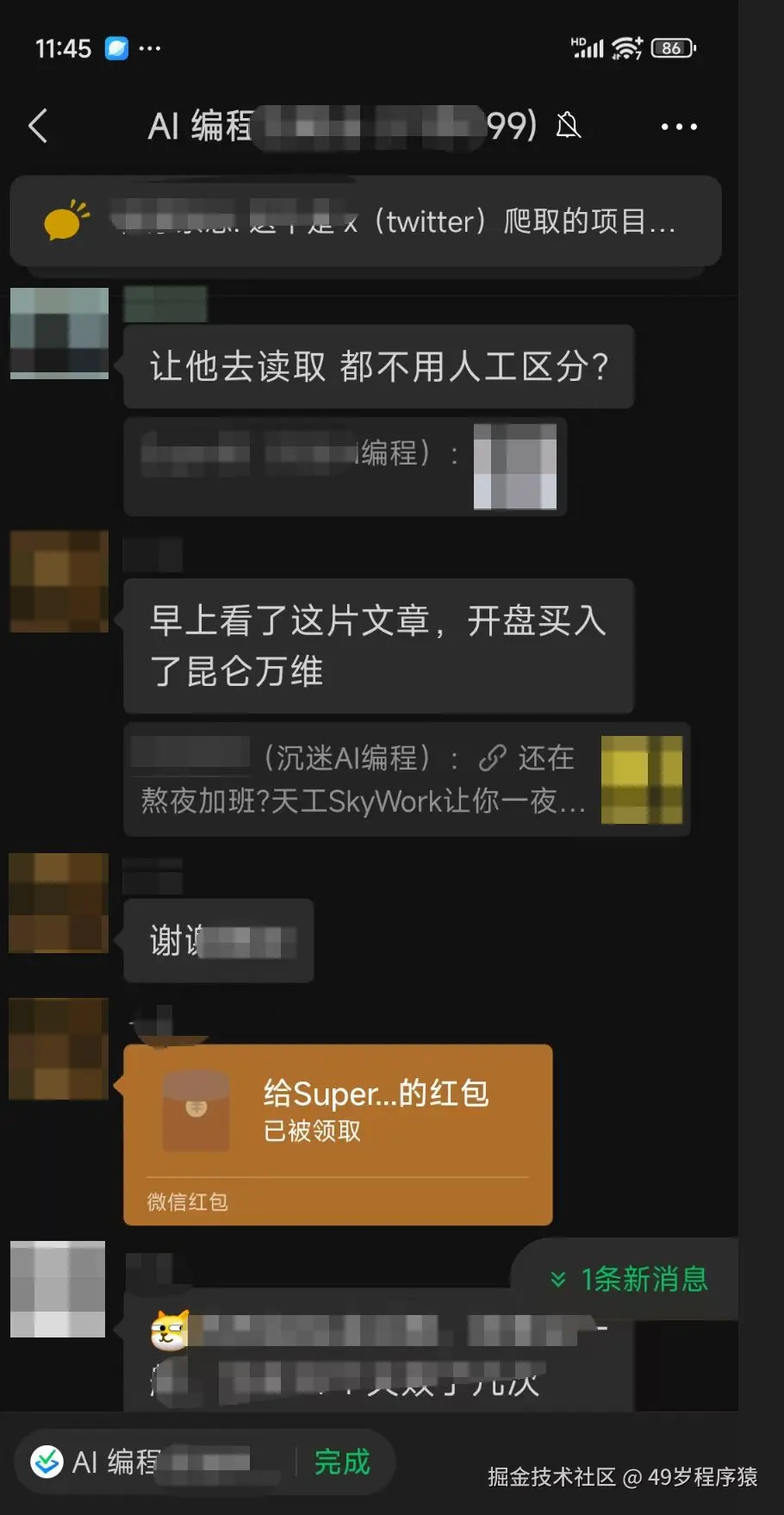The width and height of the screenshot is (784, 1515).
Task: Open the pinned twitter 爬取的项目 message banner
Action: pyautogui.click(x=365, y=221)
